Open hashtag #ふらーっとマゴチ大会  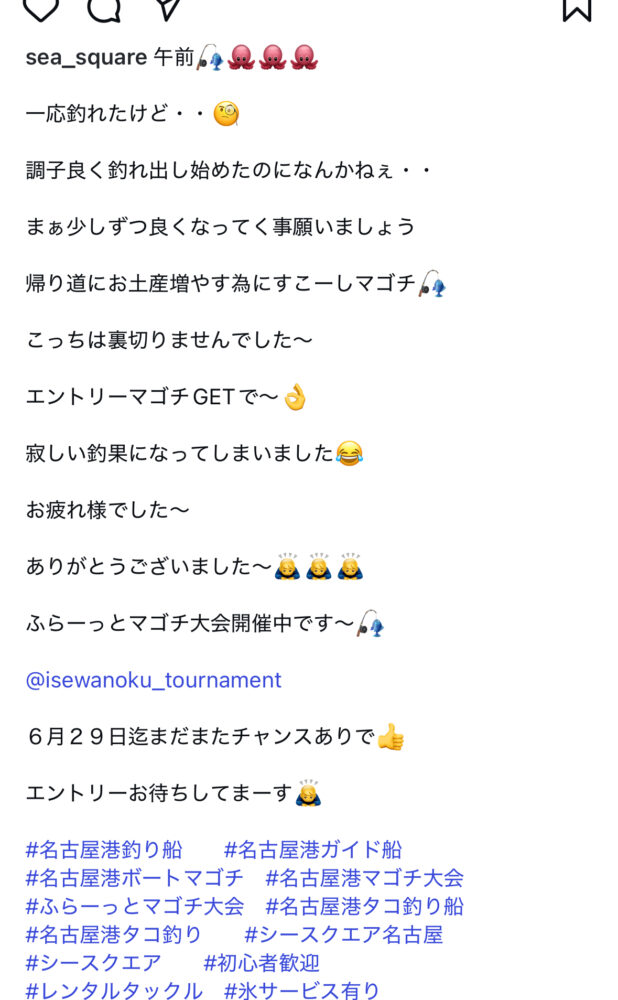[x=134, y=906]
